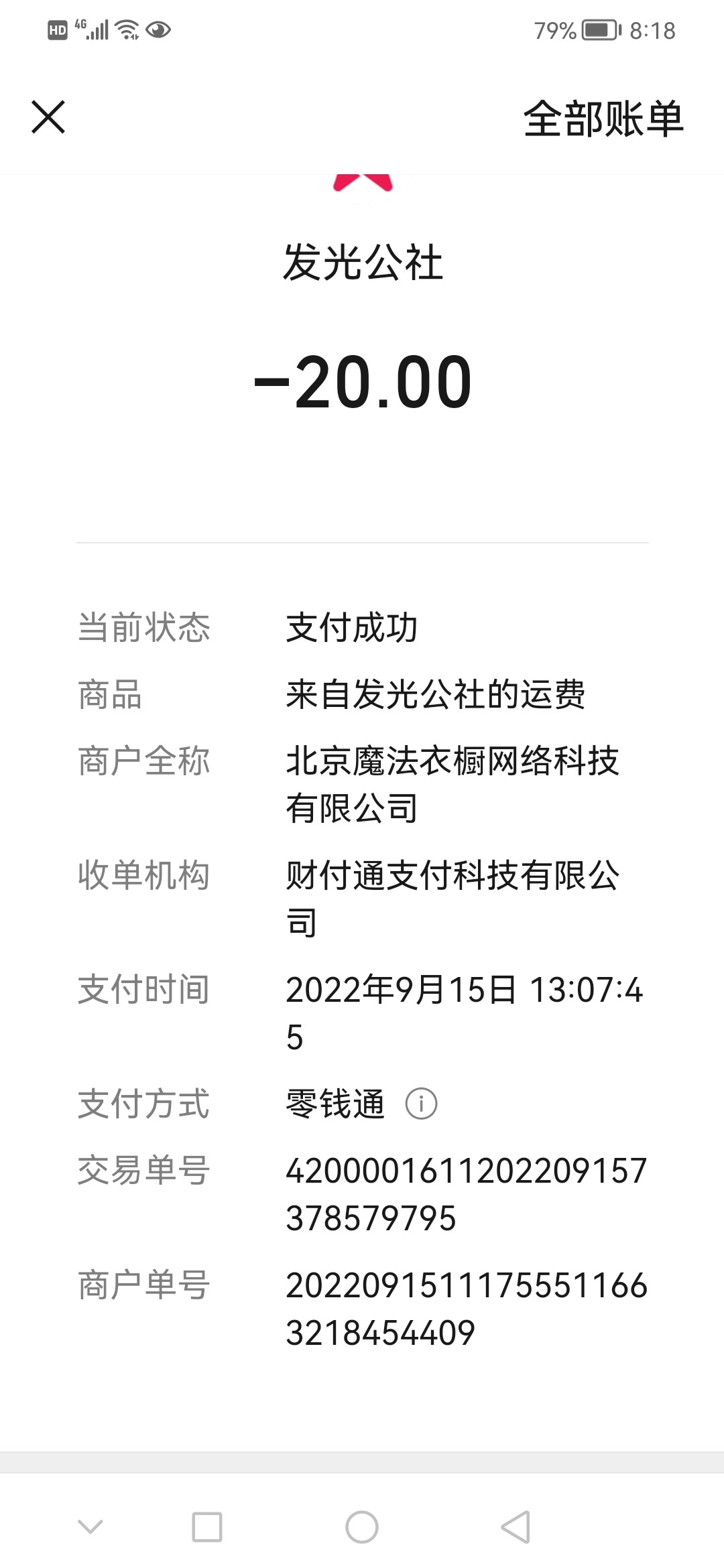Tap the info icon beside 零钱通

[x=421, y=1104]
